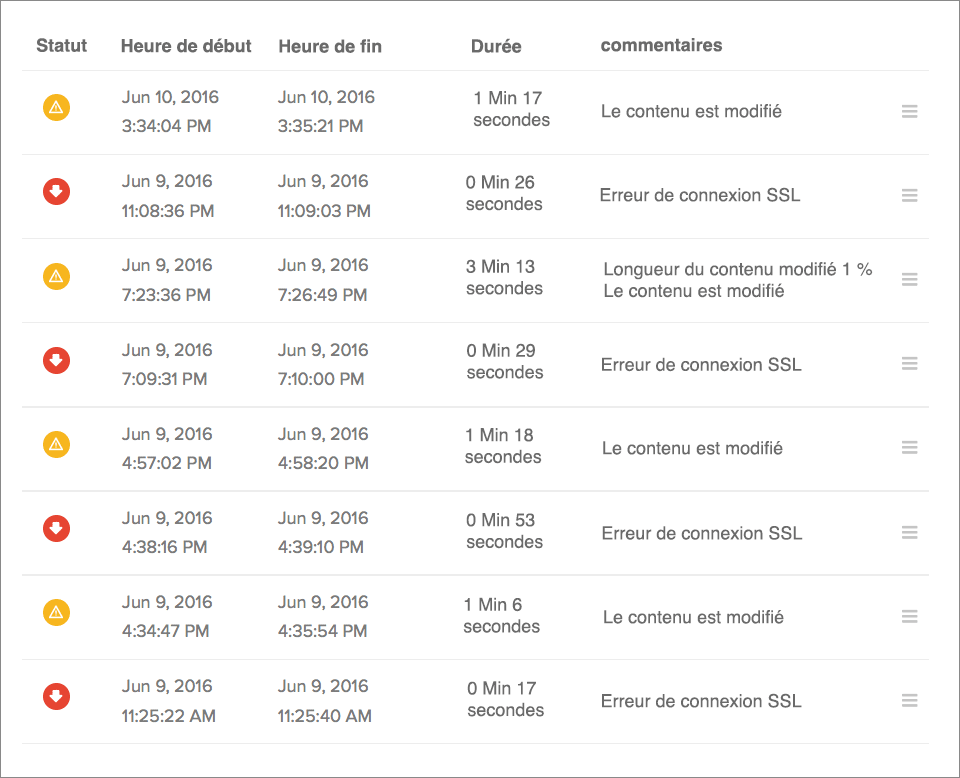Open actions menu for 11:08:36 PM outage
Viewport: 960px width, 778px height.
pyautogui.click(x=909, y=196)
